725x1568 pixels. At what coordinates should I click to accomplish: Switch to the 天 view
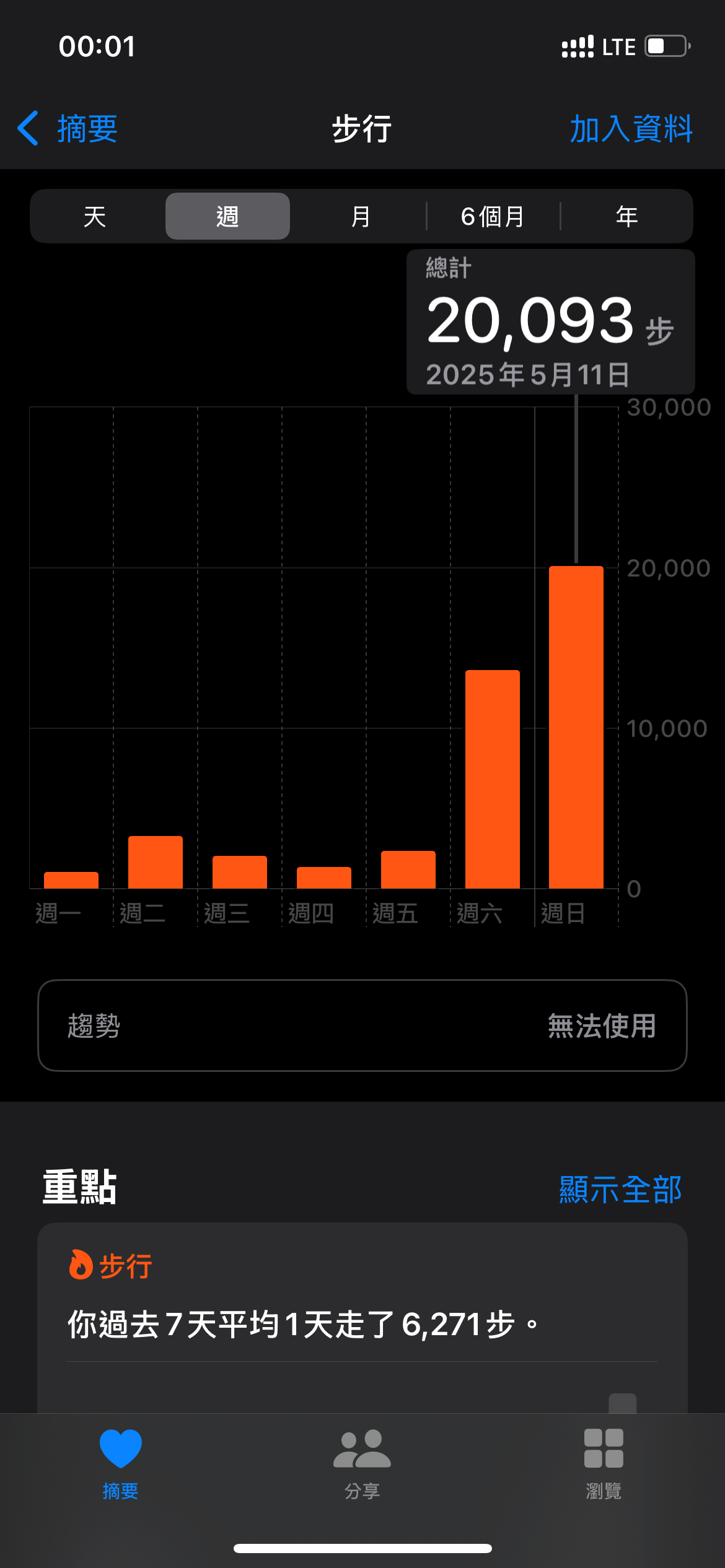coord(95,217)
